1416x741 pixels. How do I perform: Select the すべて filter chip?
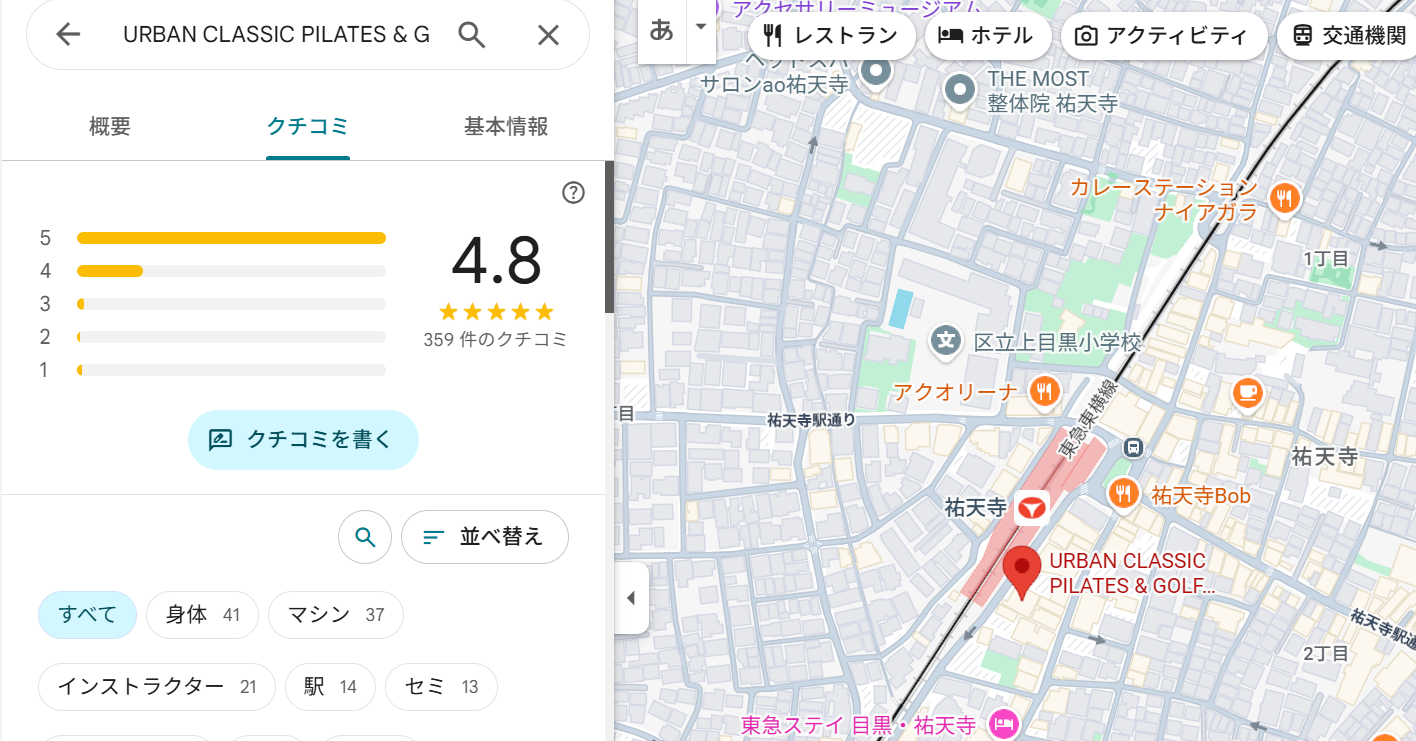coord(87,614)
